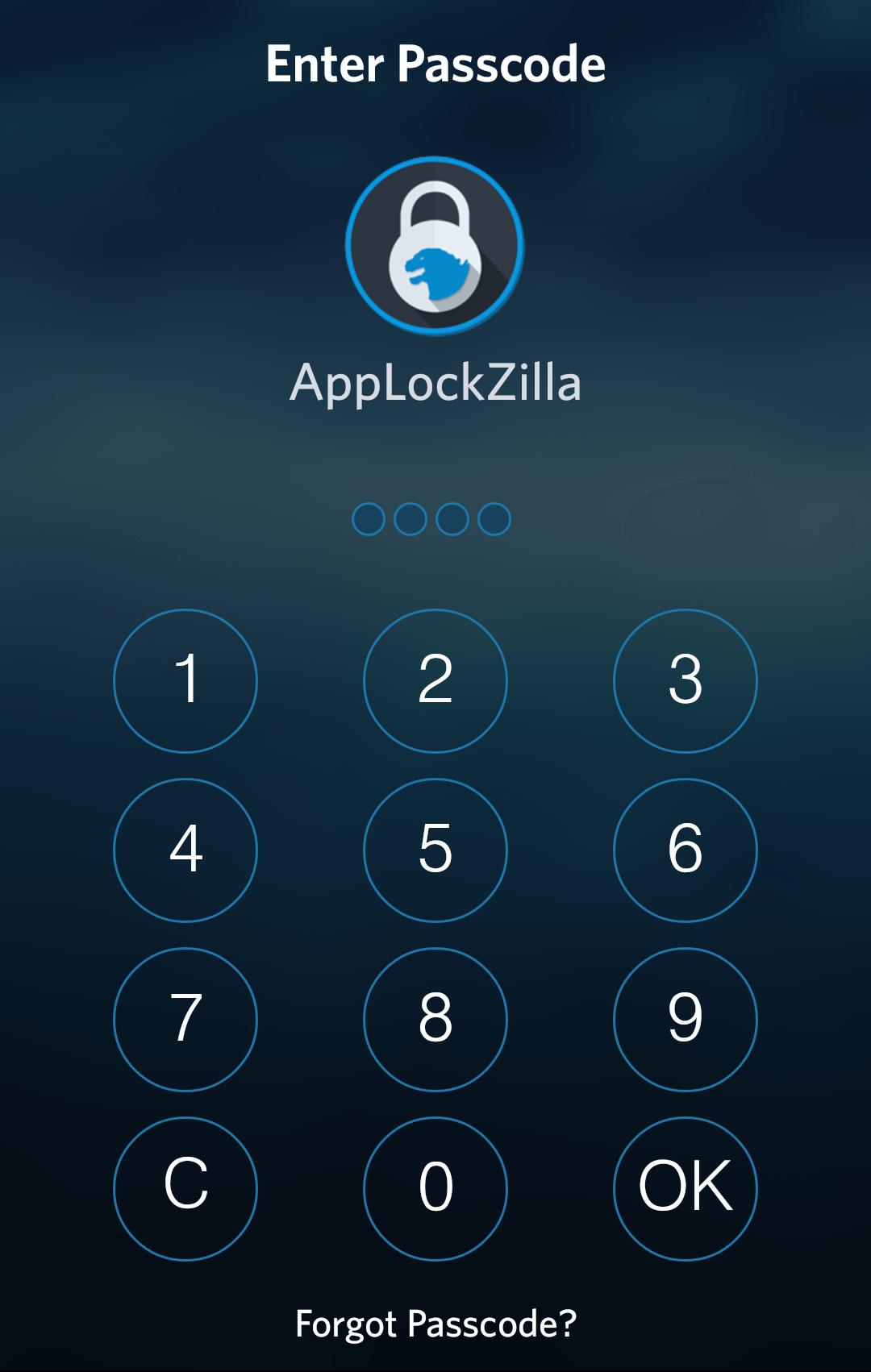Tap the number 3 key
The height and width of the screenshot is (1372, 871).
click(x=686, y=681)
